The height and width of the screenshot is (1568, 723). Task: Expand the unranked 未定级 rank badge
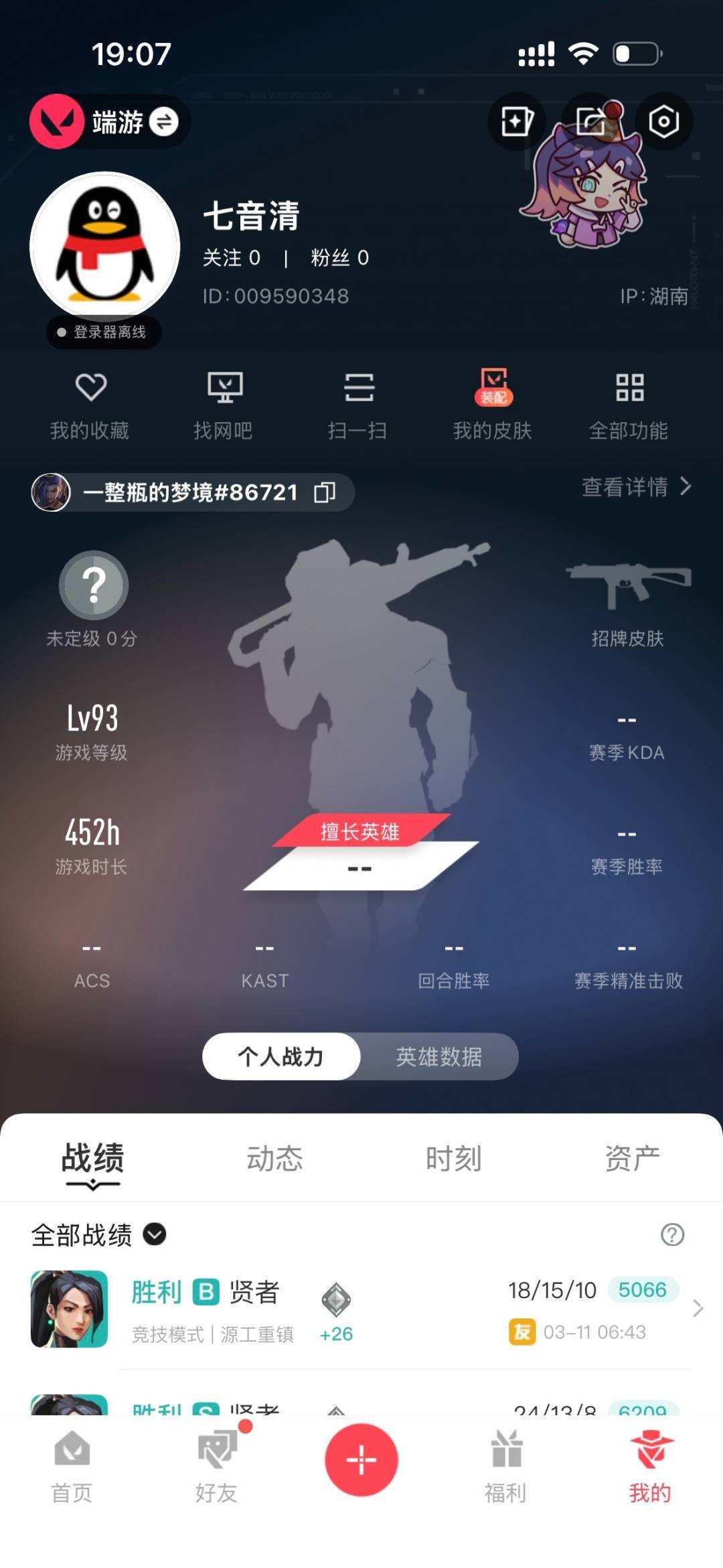(x=93, y=585)
